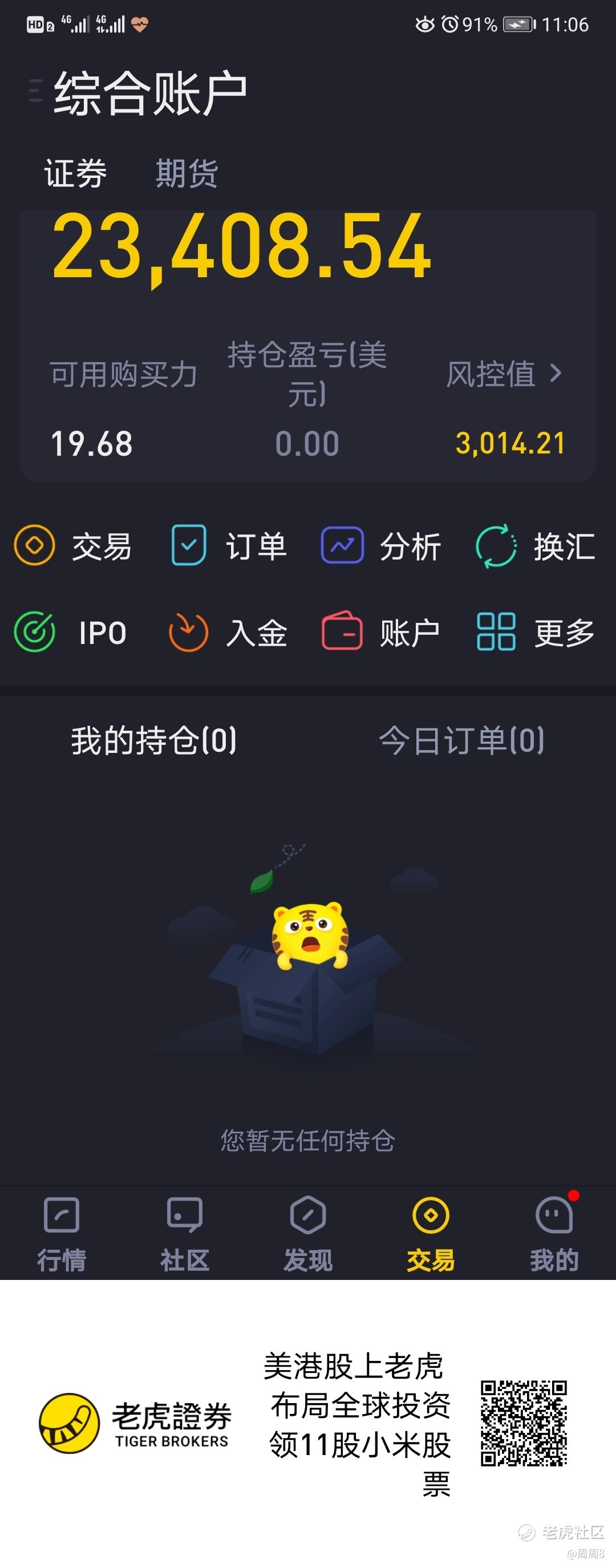Select the 证券 tab
The width and height of the screenshot is (616, 1568).
[x=75, y=173]
